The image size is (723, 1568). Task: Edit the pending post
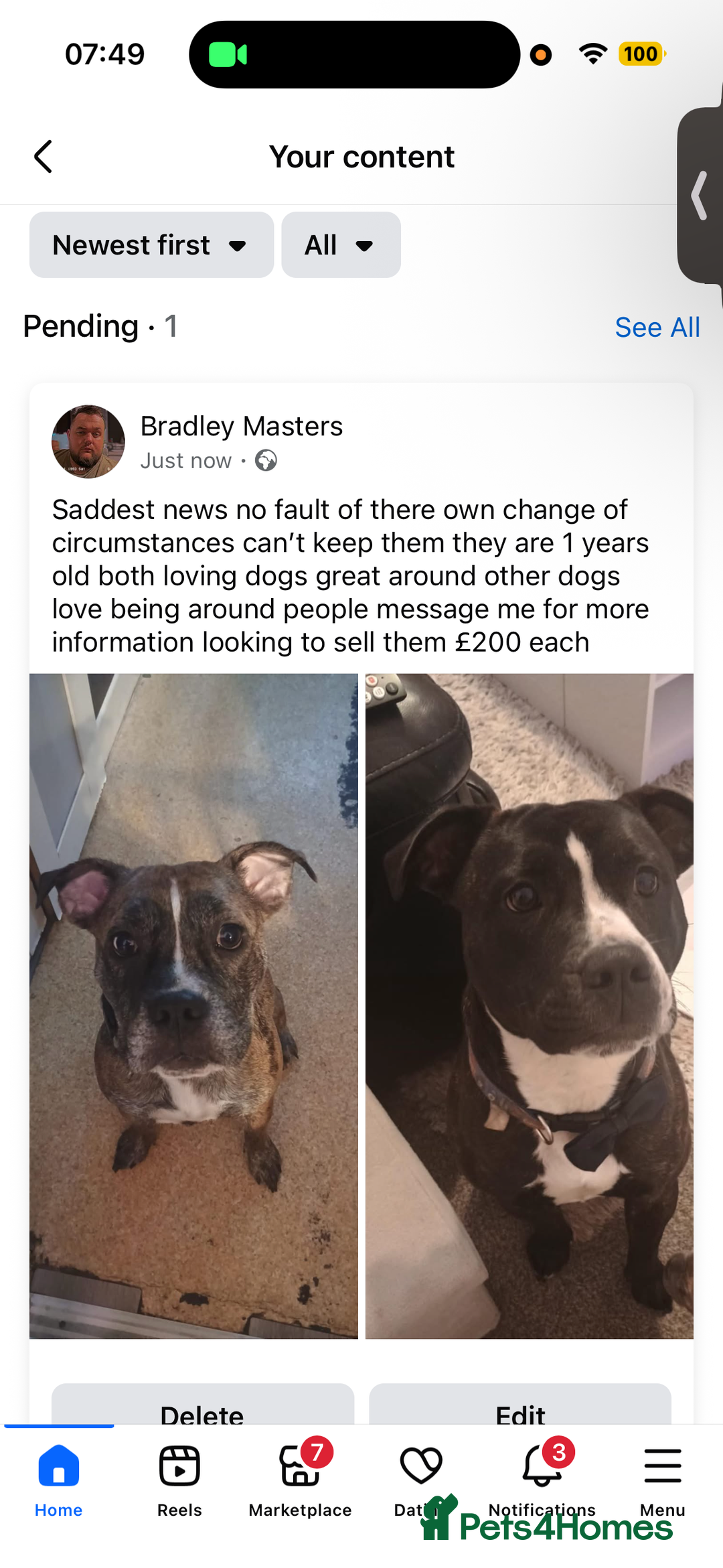[520, 1405]
